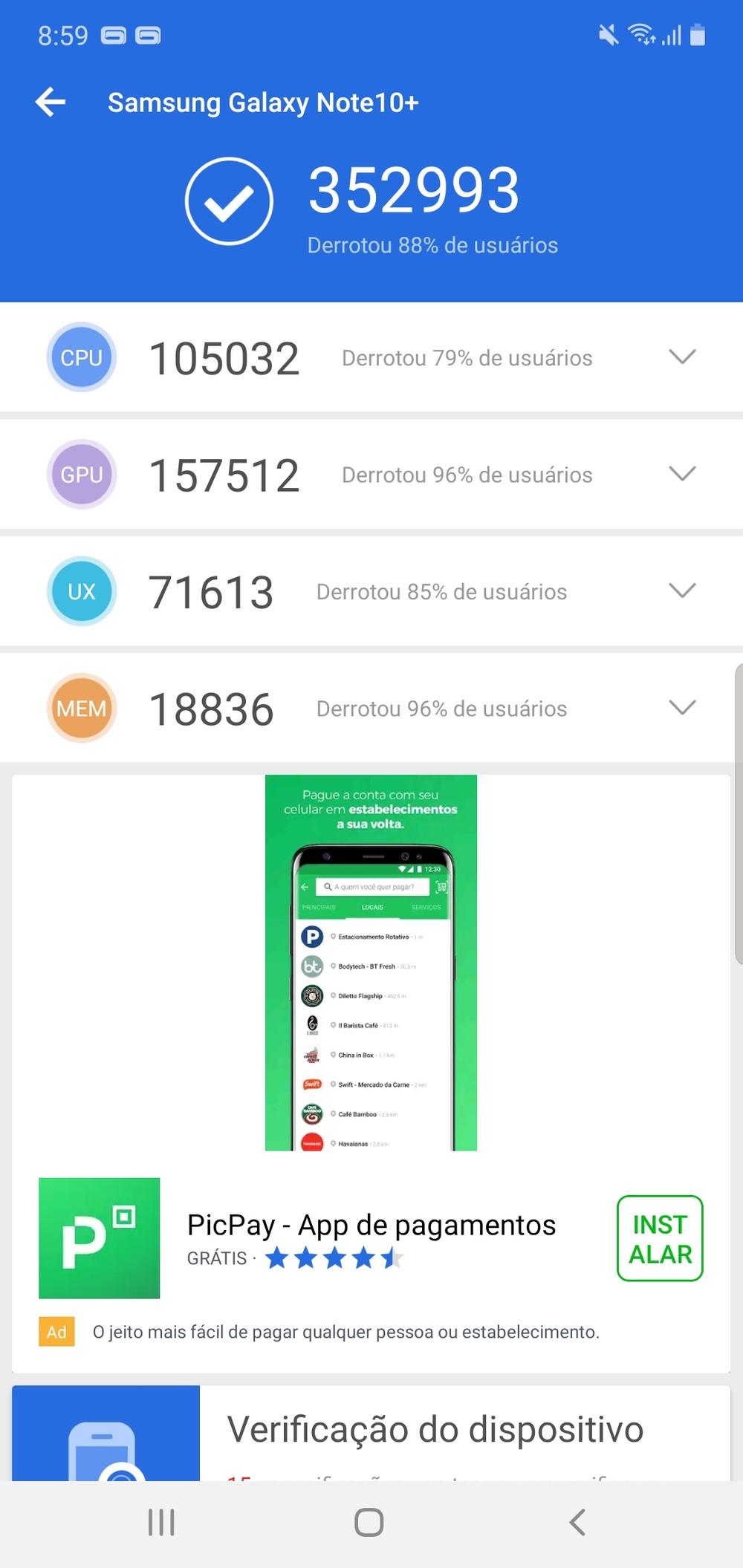
Task: Expand the GPU score details
Action: pos(681,474)
